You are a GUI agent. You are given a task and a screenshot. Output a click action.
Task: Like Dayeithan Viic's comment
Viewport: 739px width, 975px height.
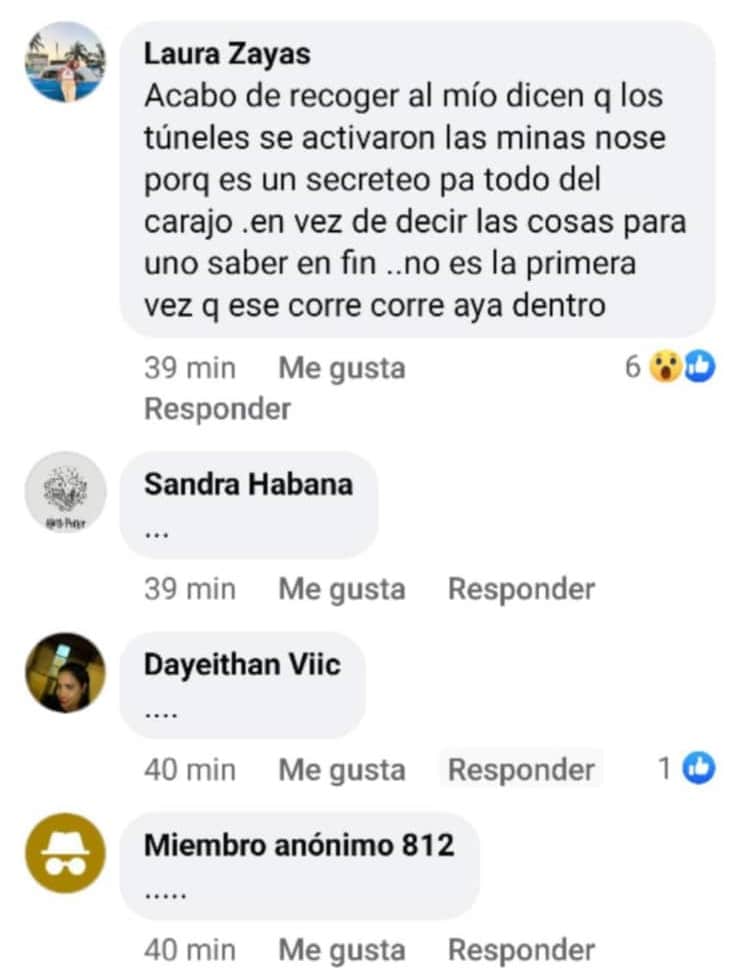(x=341, y=769)
